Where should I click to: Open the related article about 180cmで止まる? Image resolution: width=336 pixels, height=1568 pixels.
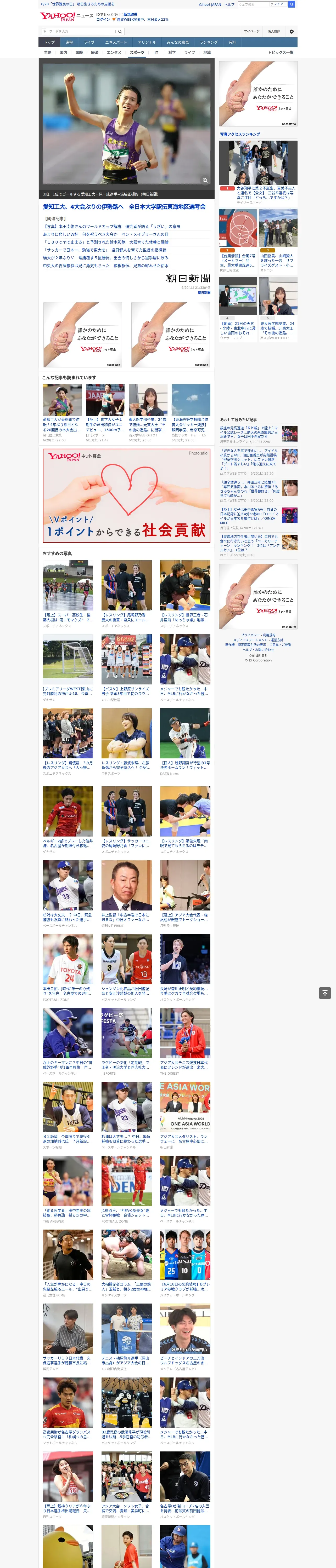(x=105, y=242)
